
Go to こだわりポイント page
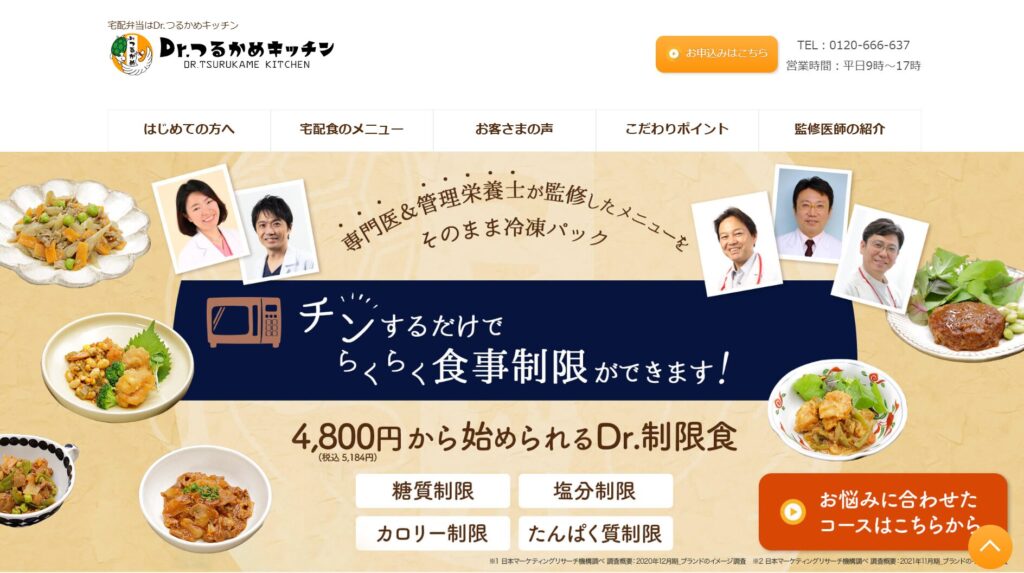click(x=677, y=129)
